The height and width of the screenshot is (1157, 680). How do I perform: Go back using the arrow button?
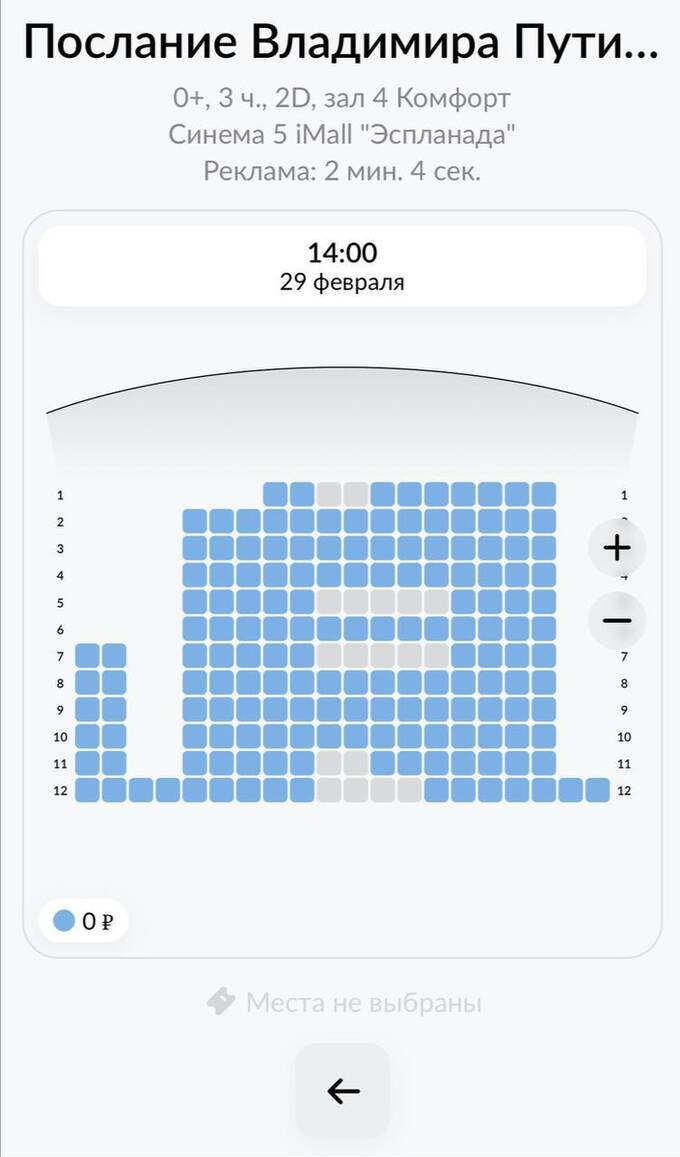[343, 1091]
